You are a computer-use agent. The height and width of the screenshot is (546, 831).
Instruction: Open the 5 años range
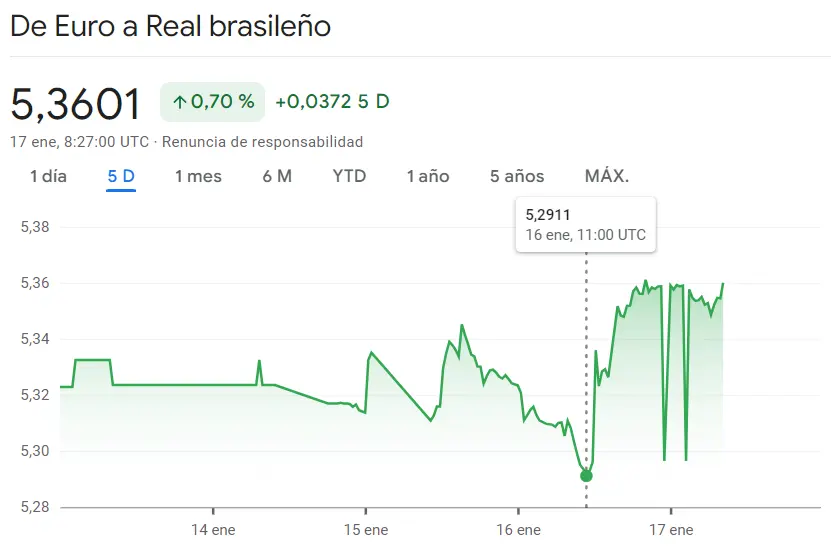[x=517, y=176]
